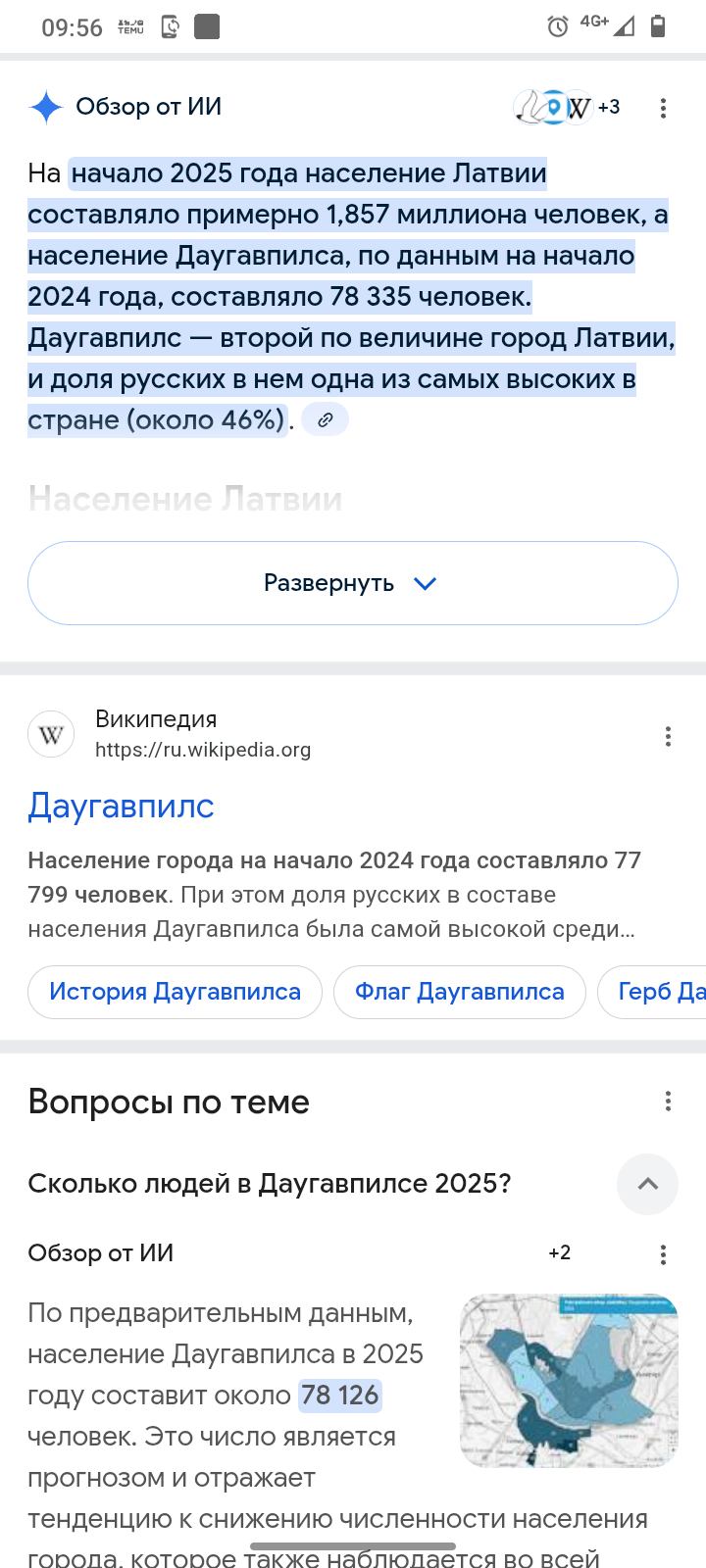Tap the link icon after the overview text
This screenshot has height=1568, width=706.
tap(326, 420)
